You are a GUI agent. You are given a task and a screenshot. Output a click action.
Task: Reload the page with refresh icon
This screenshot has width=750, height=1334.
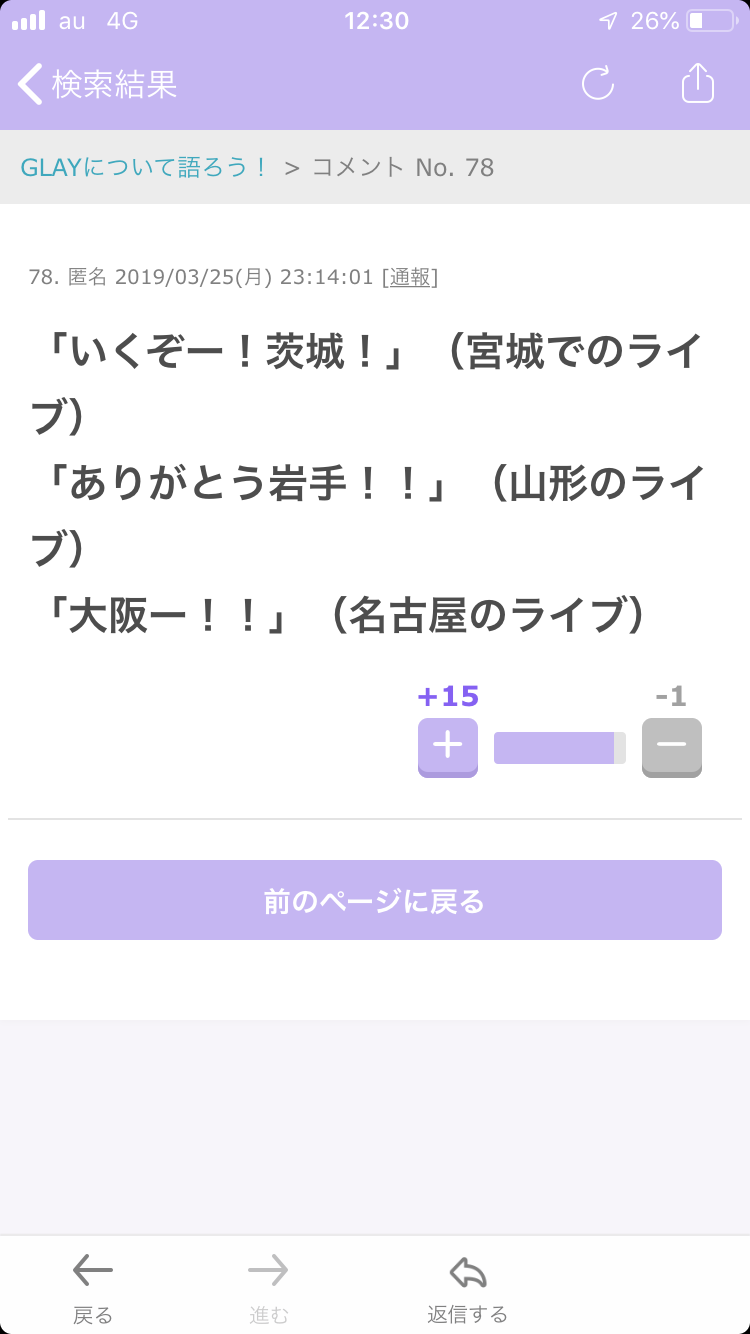tap(598, 84)
